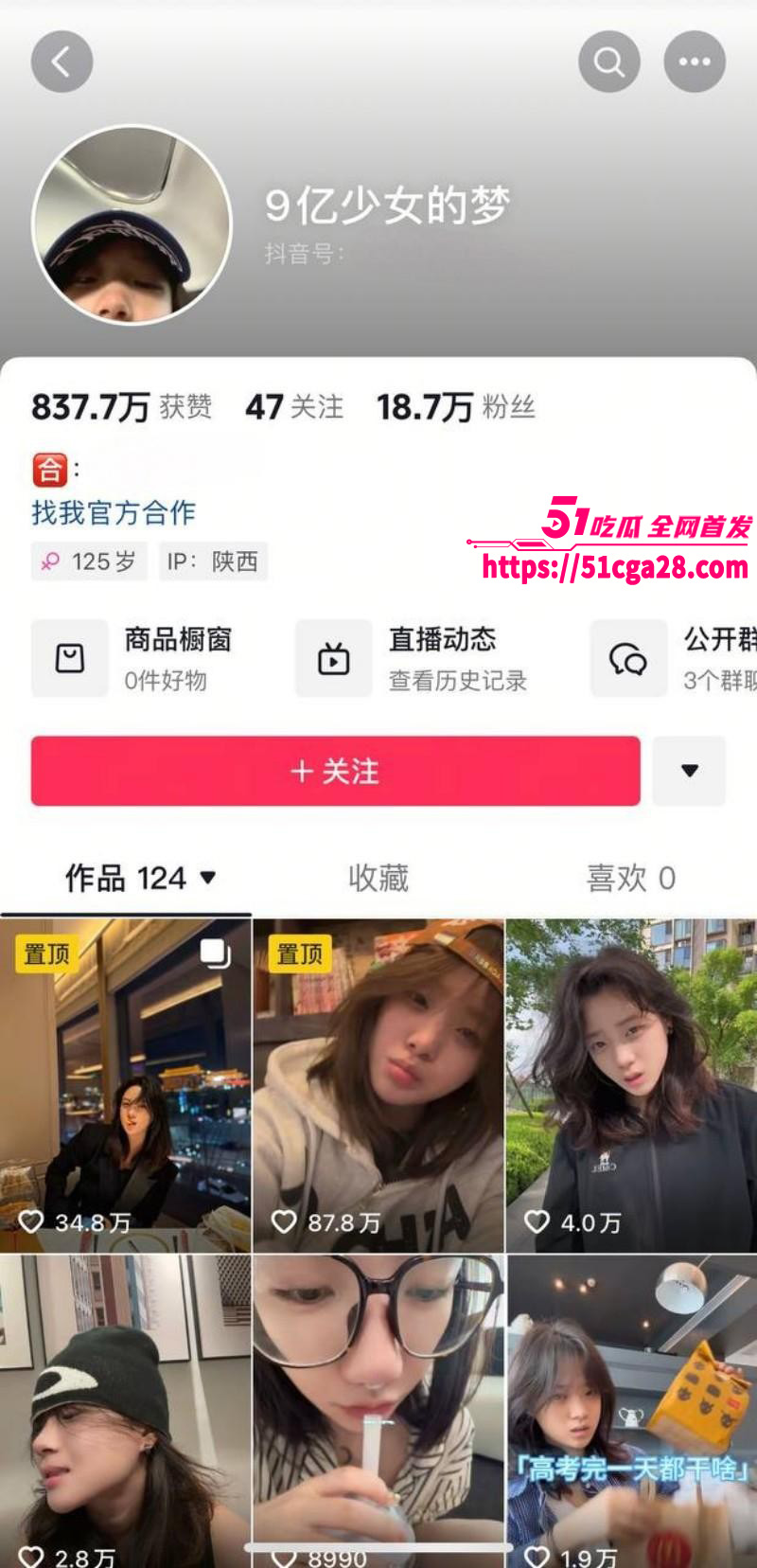Open pinned video with 34.8万 likes
The image size is (757, 1568).
pyautogui.click(x=125, y=1085)
